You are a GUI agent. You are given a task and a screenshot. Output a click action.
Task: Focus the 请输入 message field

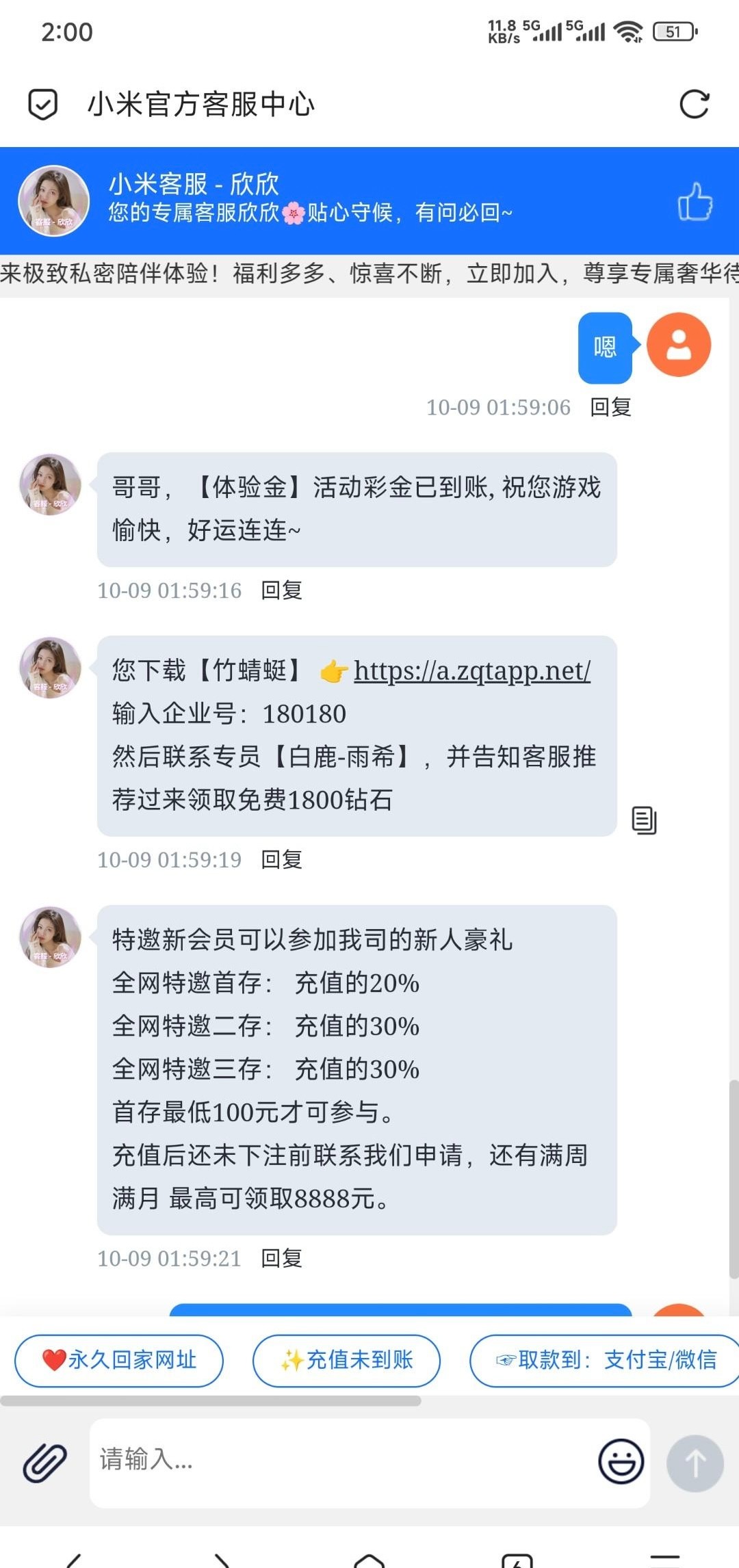click(x=342, y=1460)
